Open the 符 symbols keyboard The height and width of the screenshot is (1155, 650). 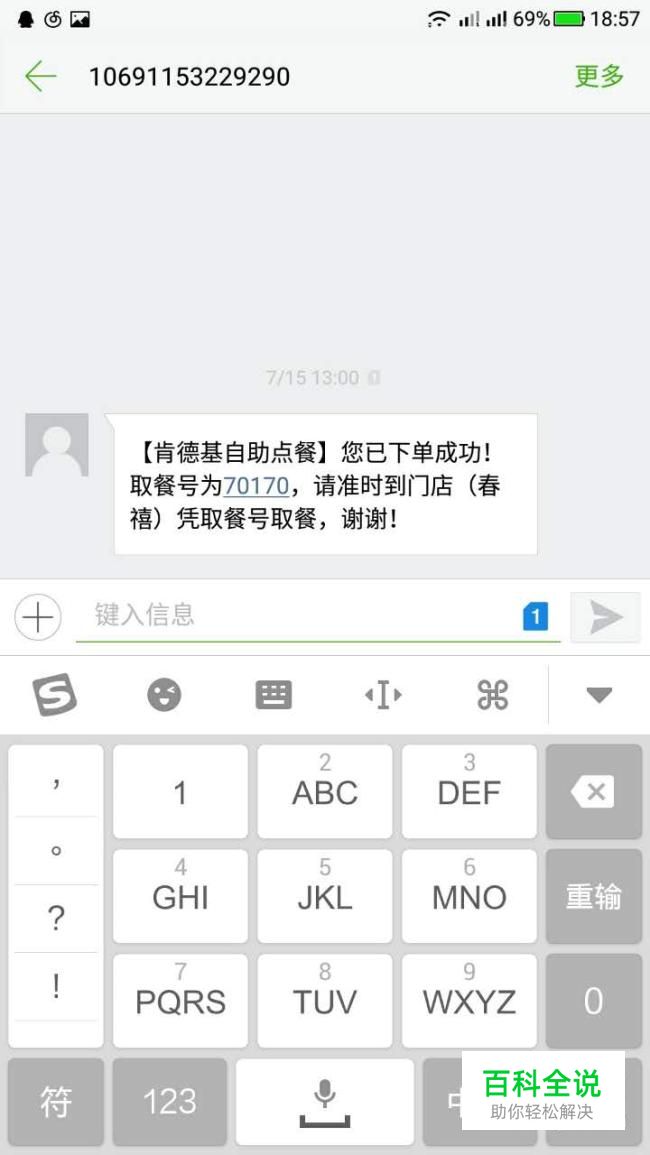click(56, 1102)
